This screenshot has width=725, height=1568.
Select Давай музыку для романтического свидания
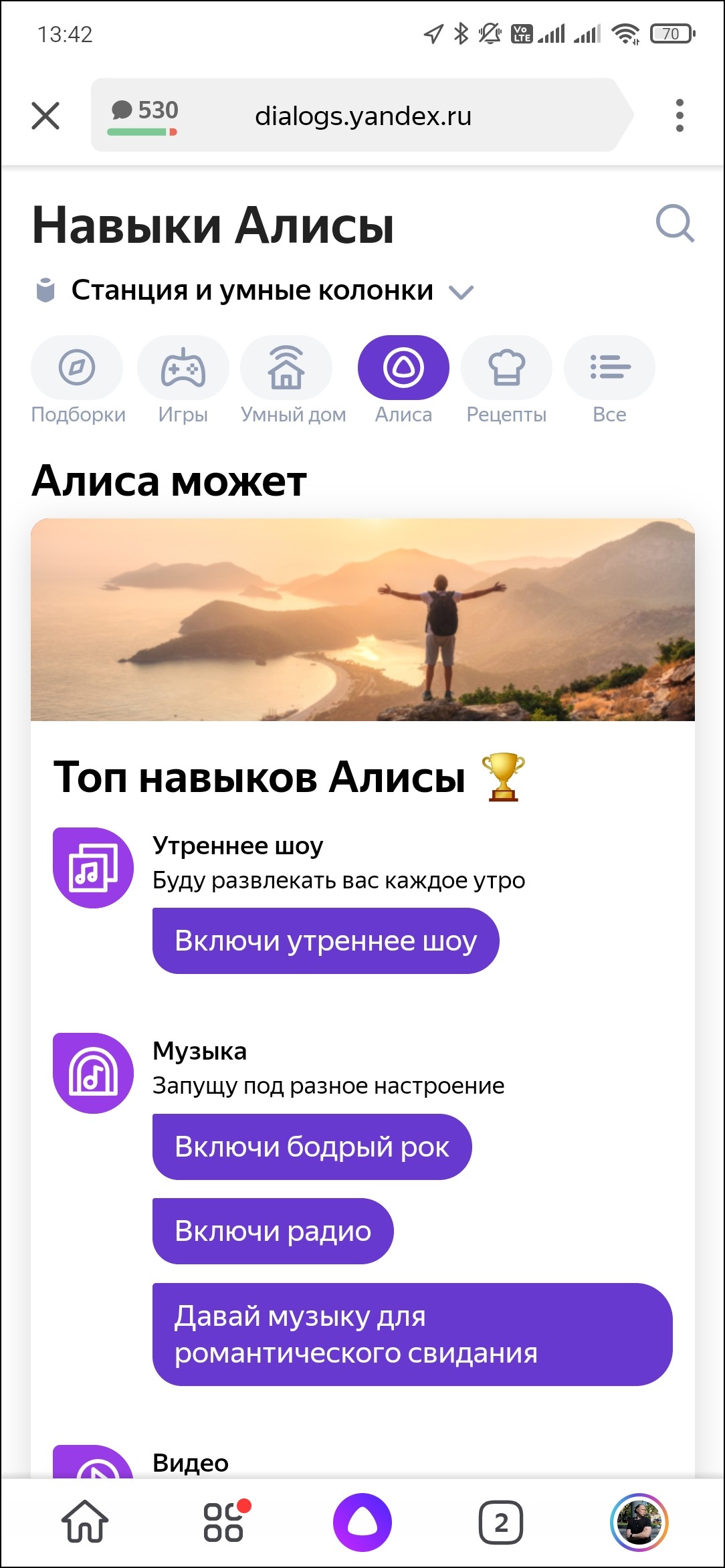412,1335
